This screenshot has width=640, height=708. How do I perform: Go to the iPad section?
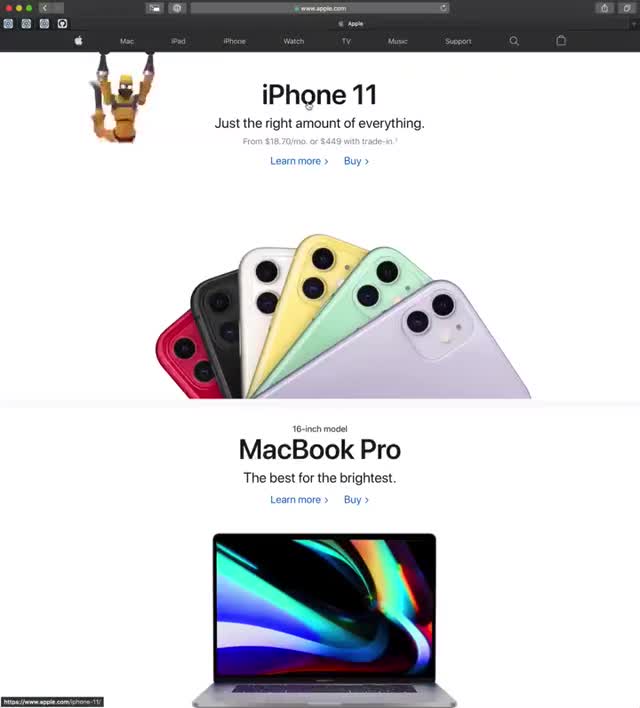click(178, 41)
